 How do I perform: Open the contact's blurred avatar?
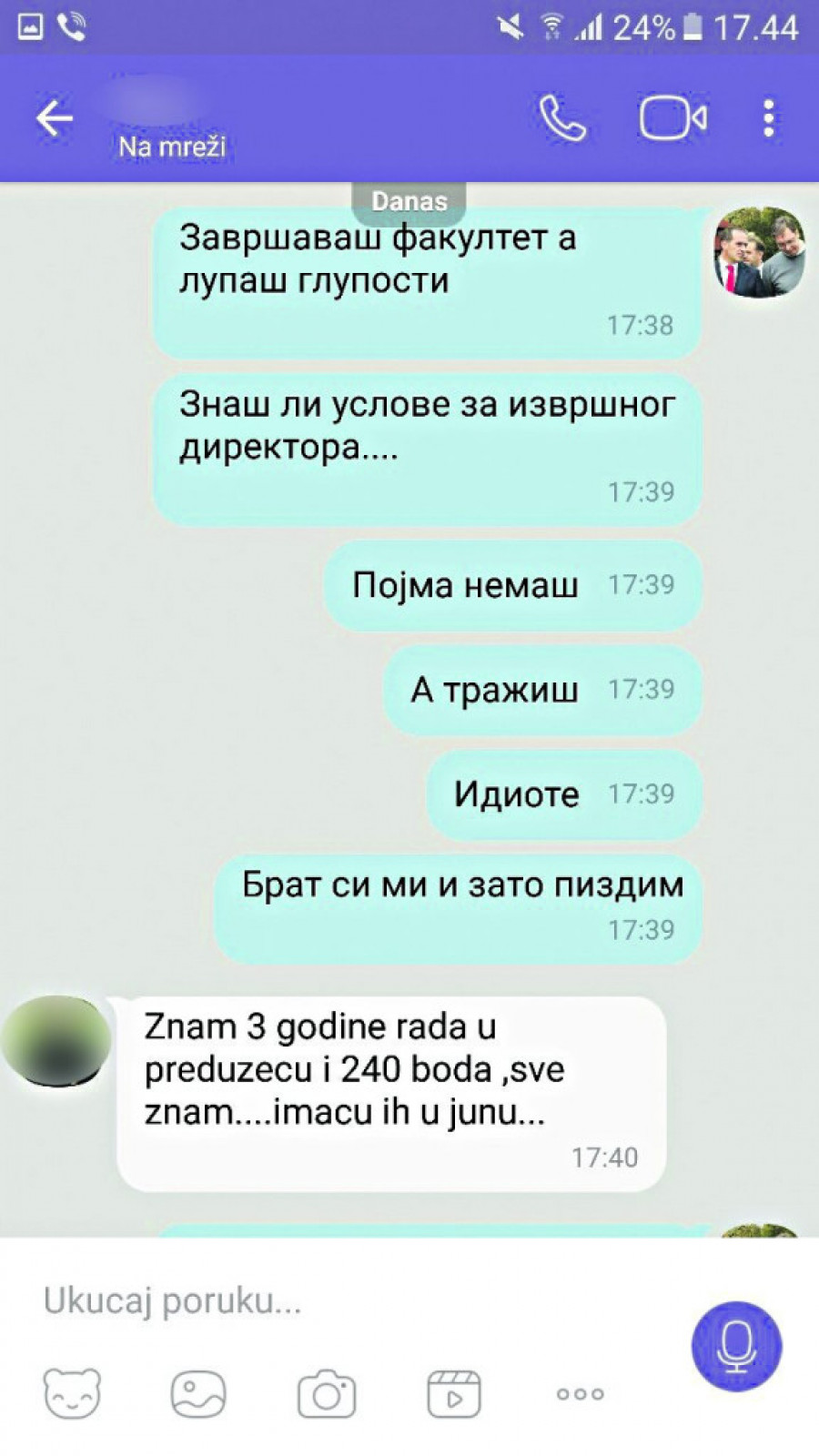[x=56, y=1040]
